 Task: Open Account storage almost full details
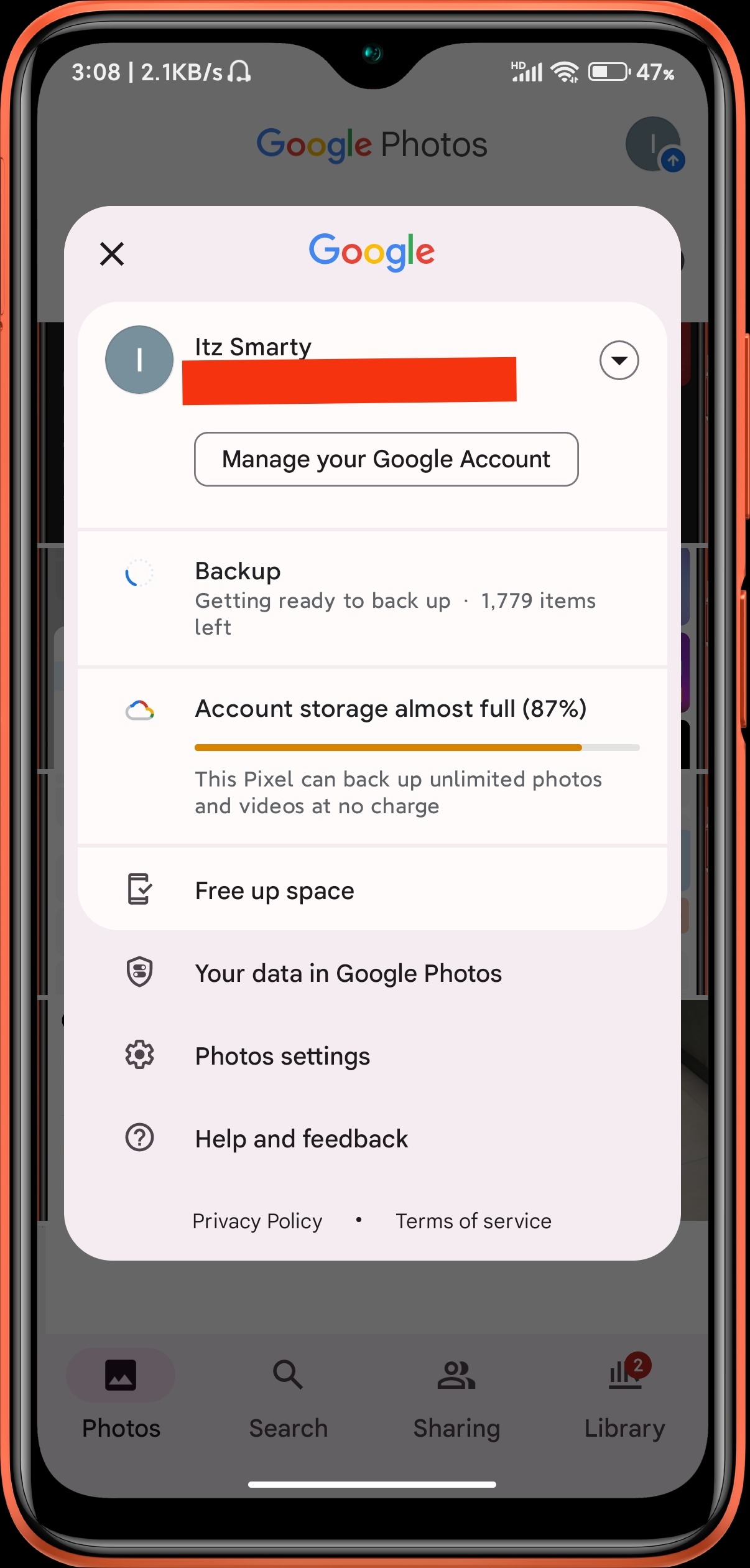point(372,755)
